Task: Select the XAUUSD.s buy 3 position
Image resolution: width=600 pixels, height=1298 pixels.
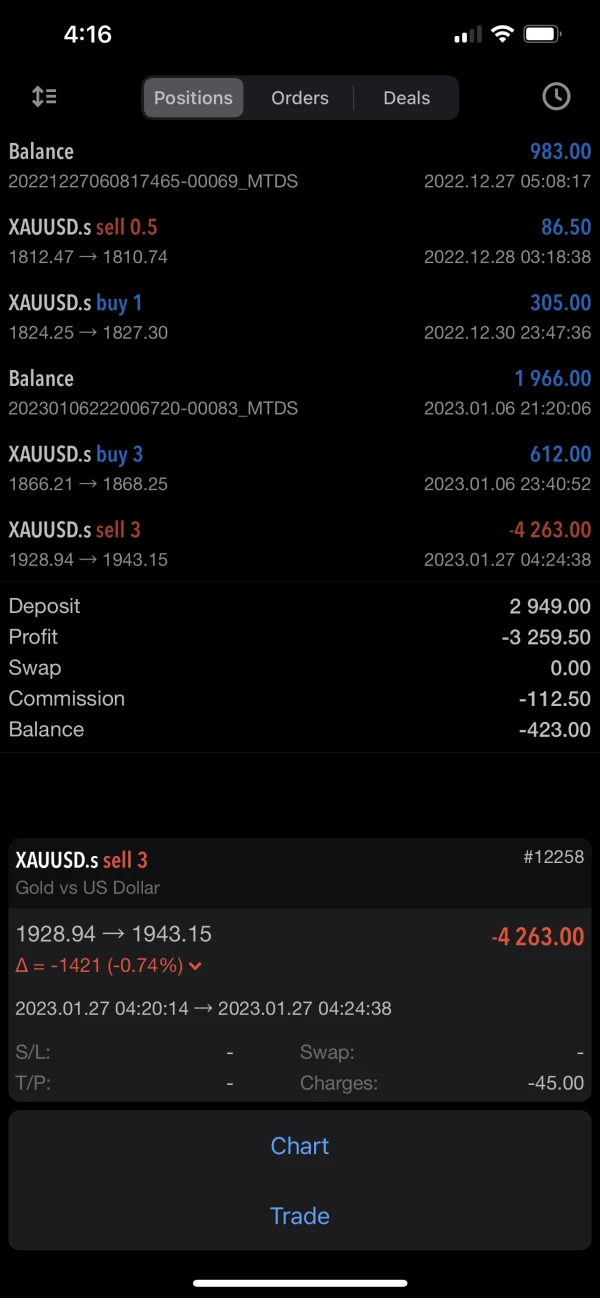Action: (x=299, y=468)
